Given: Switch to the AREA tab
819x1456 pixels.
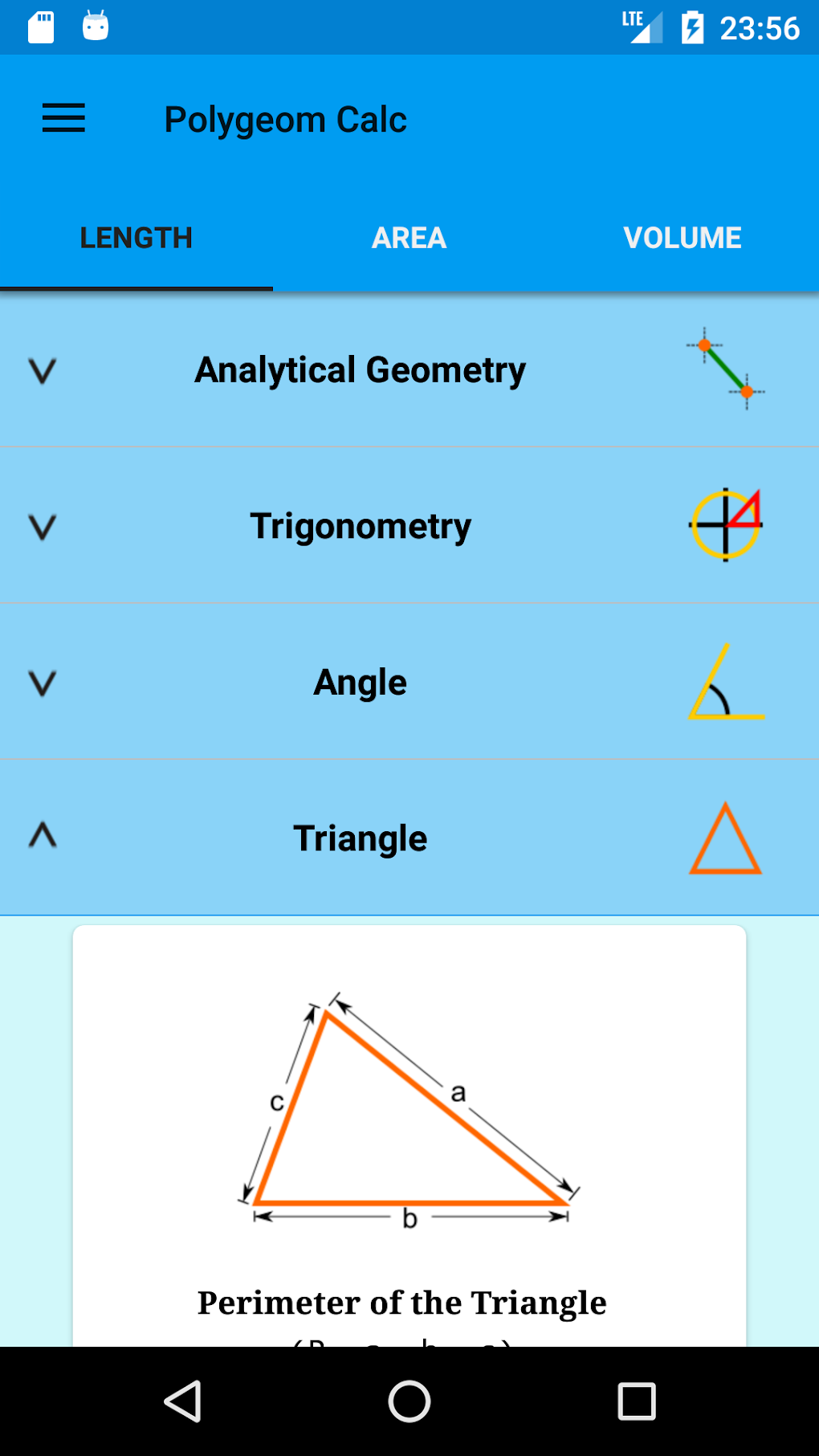Looking at the screenshot, I should (409, 238).
